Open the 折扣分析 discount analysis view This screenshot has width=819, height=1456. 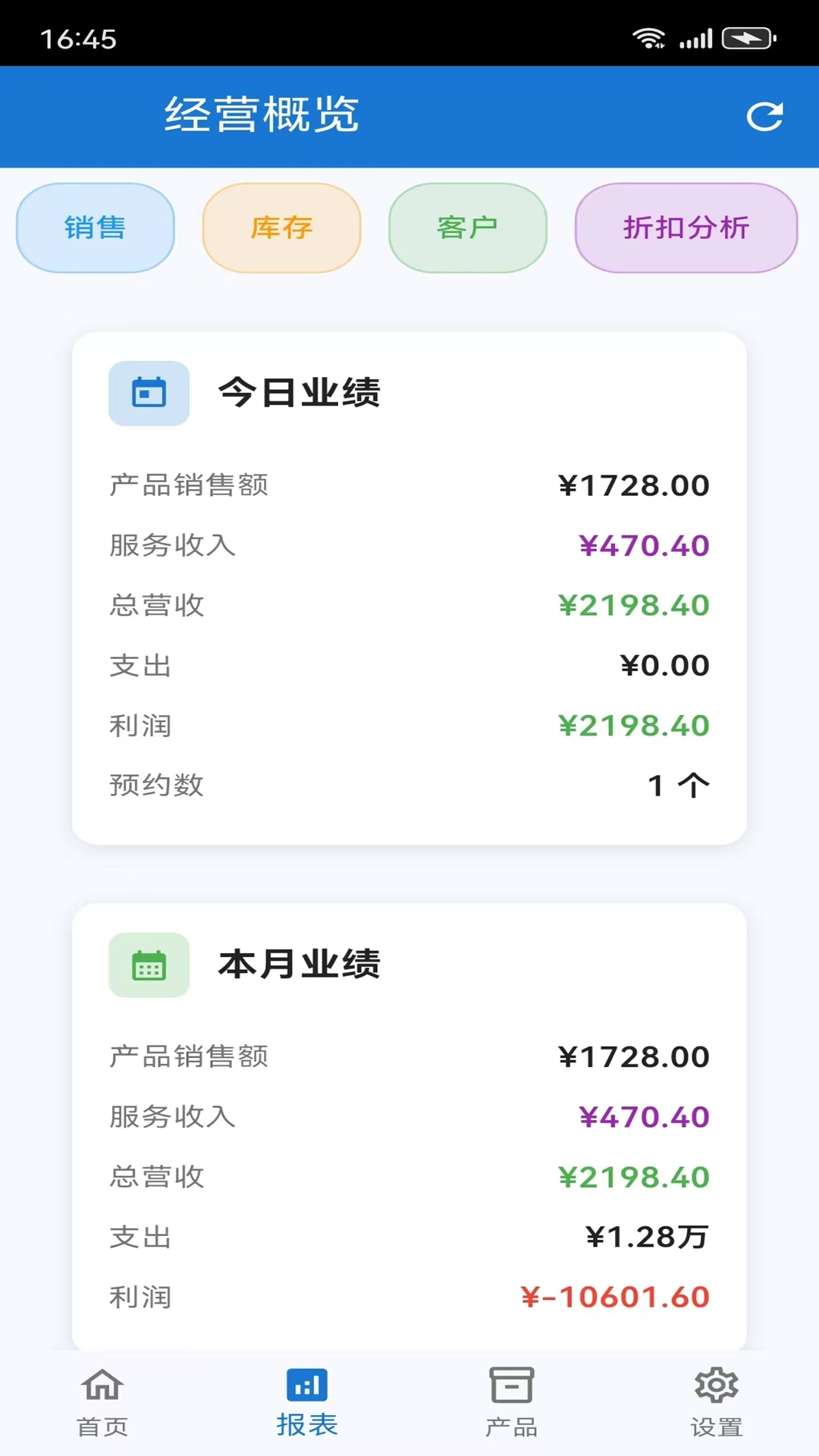(x=685, y=227)
